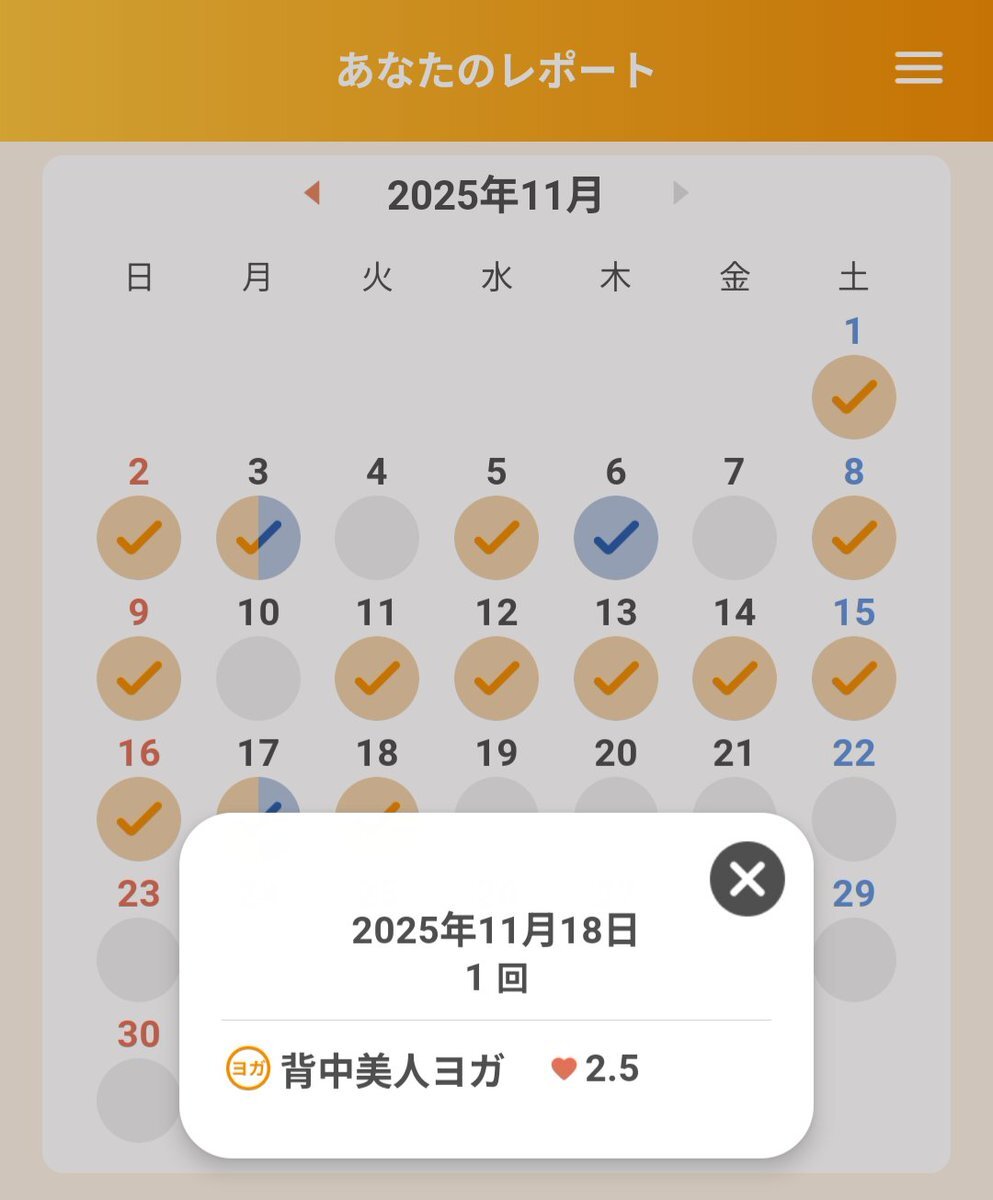Tap November 8 check circle
Viewport: 993px width, 1200px height.
click(853, 538)
